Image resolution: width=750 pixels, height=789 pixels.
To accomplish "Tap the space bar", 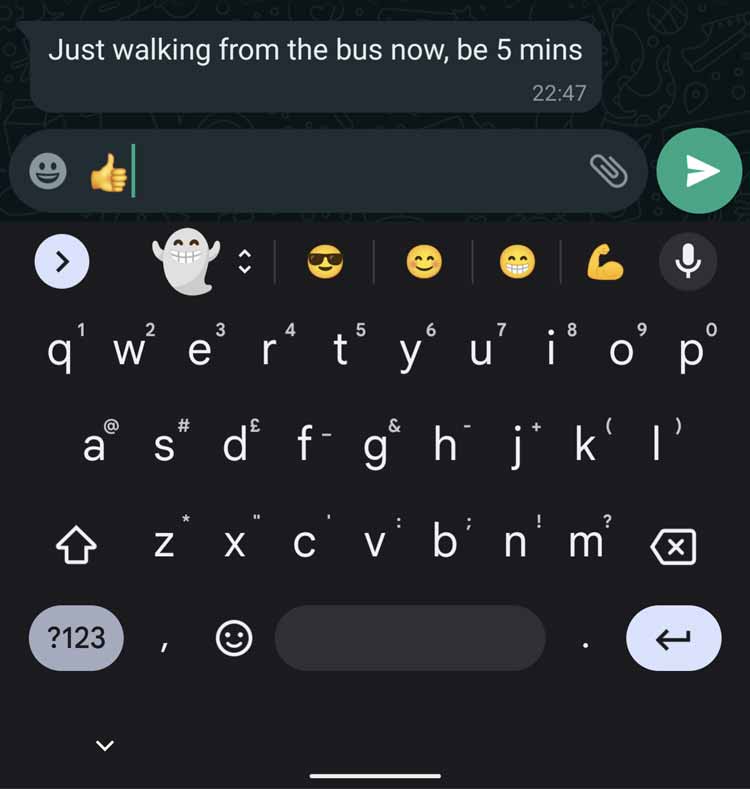I will (410, 638).
